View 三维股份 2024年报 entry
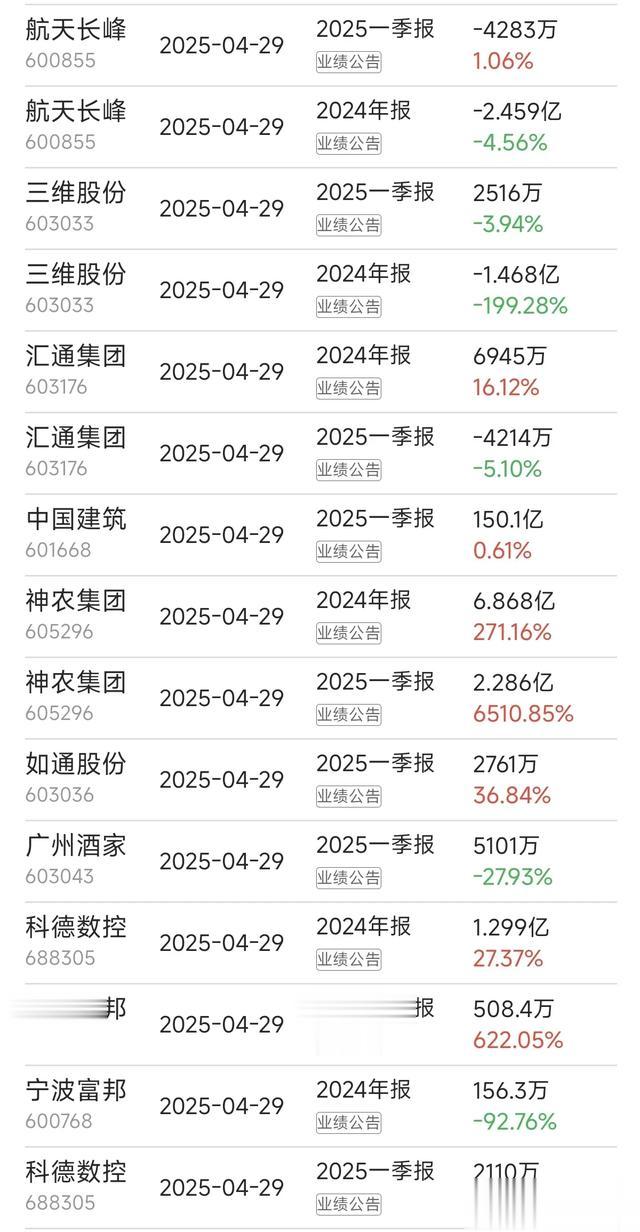The width and height of the screenshot is (640, 1232). [320, 290]
